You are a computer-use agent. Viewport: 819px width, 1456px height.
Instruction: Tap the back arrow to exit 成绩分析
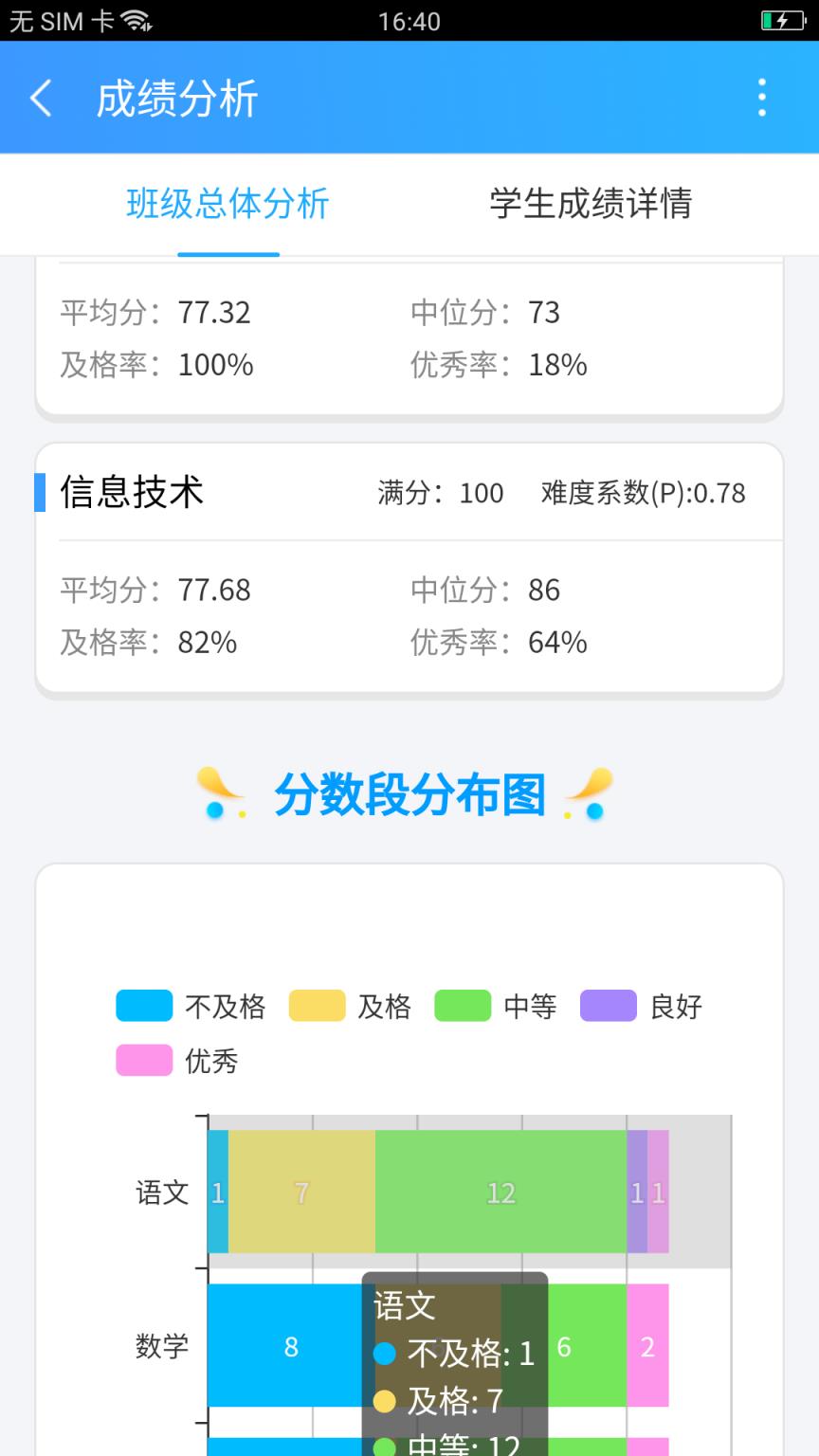tap(40, 98)
